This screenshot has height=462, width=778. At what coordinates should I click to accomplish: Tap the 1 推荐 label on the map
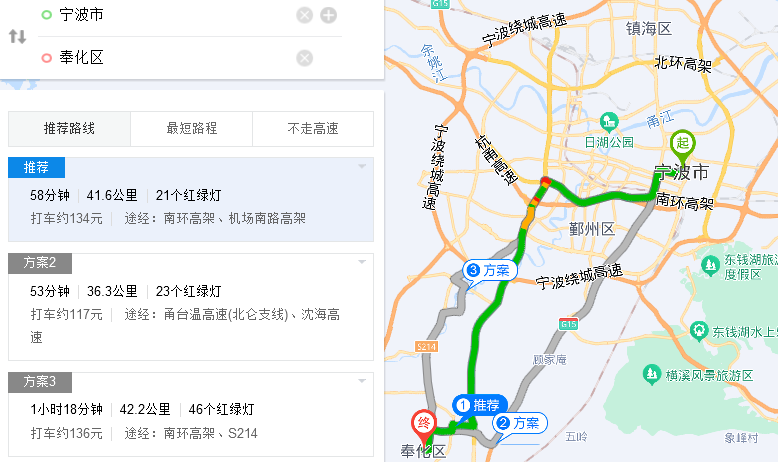pyautogui.click(x=479, y=405)
